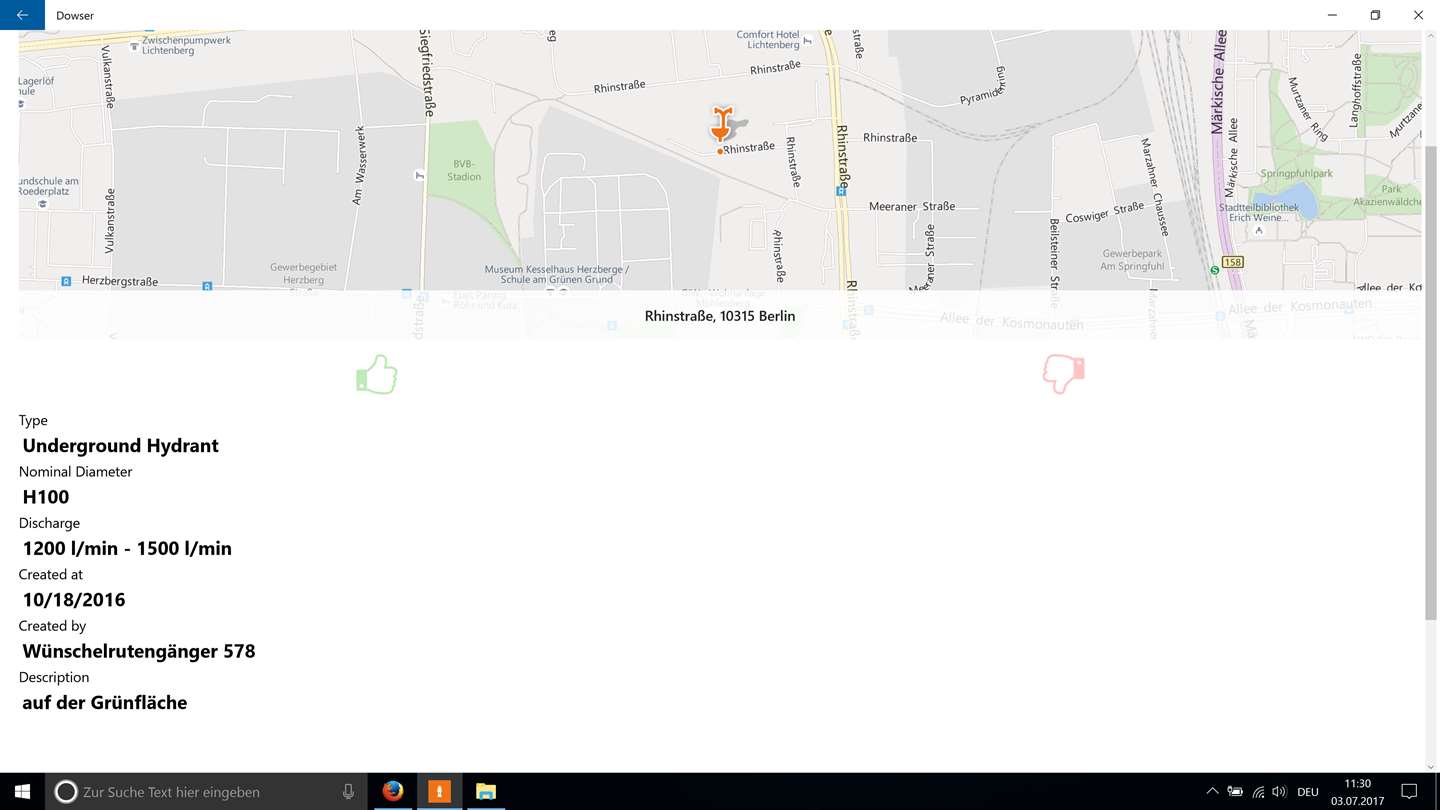Minimize the Dowser window
This screenshot has height=810, width=1440.
(1332, 15)
